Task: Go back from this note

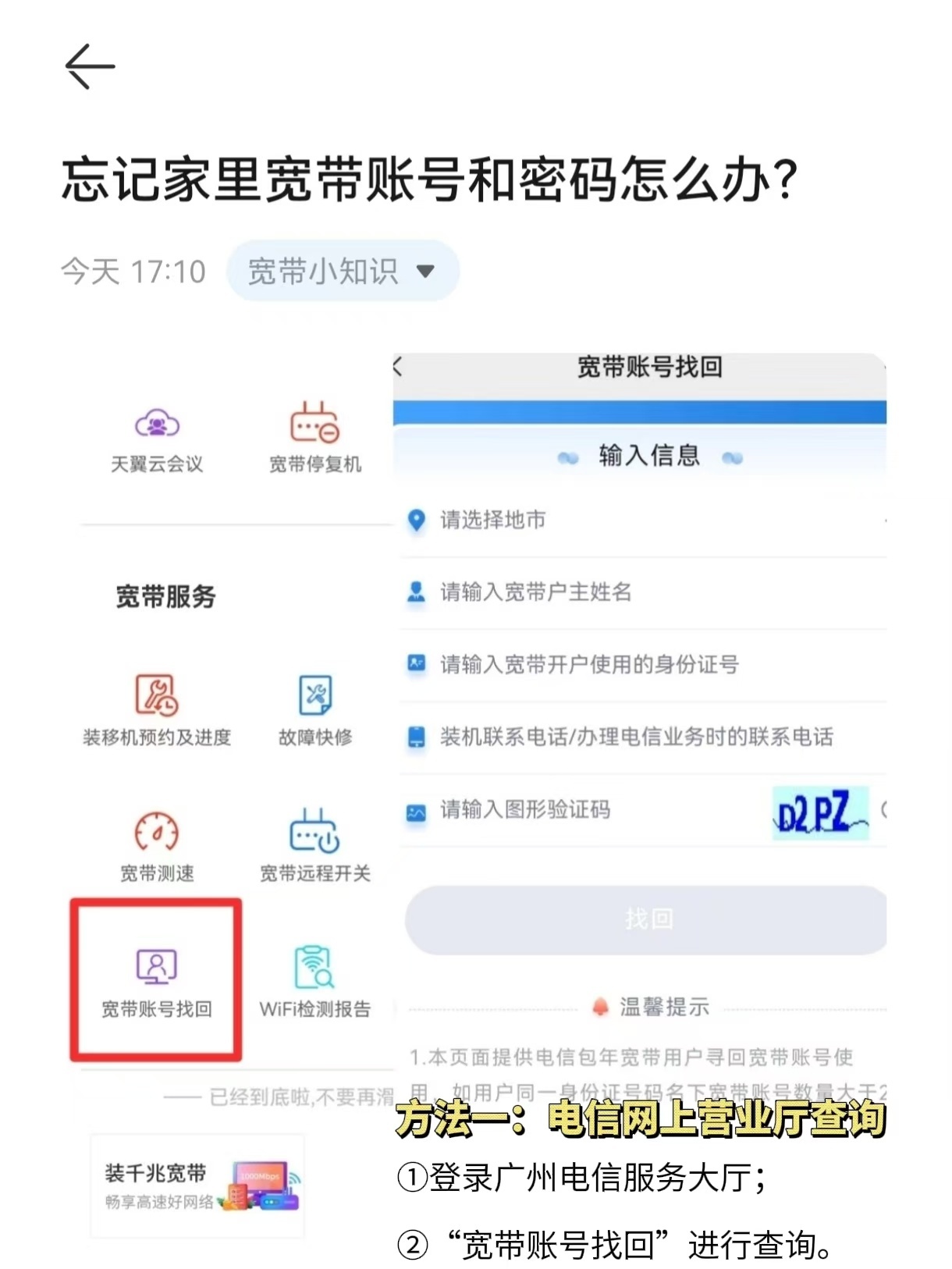Action: coord(89,66)
